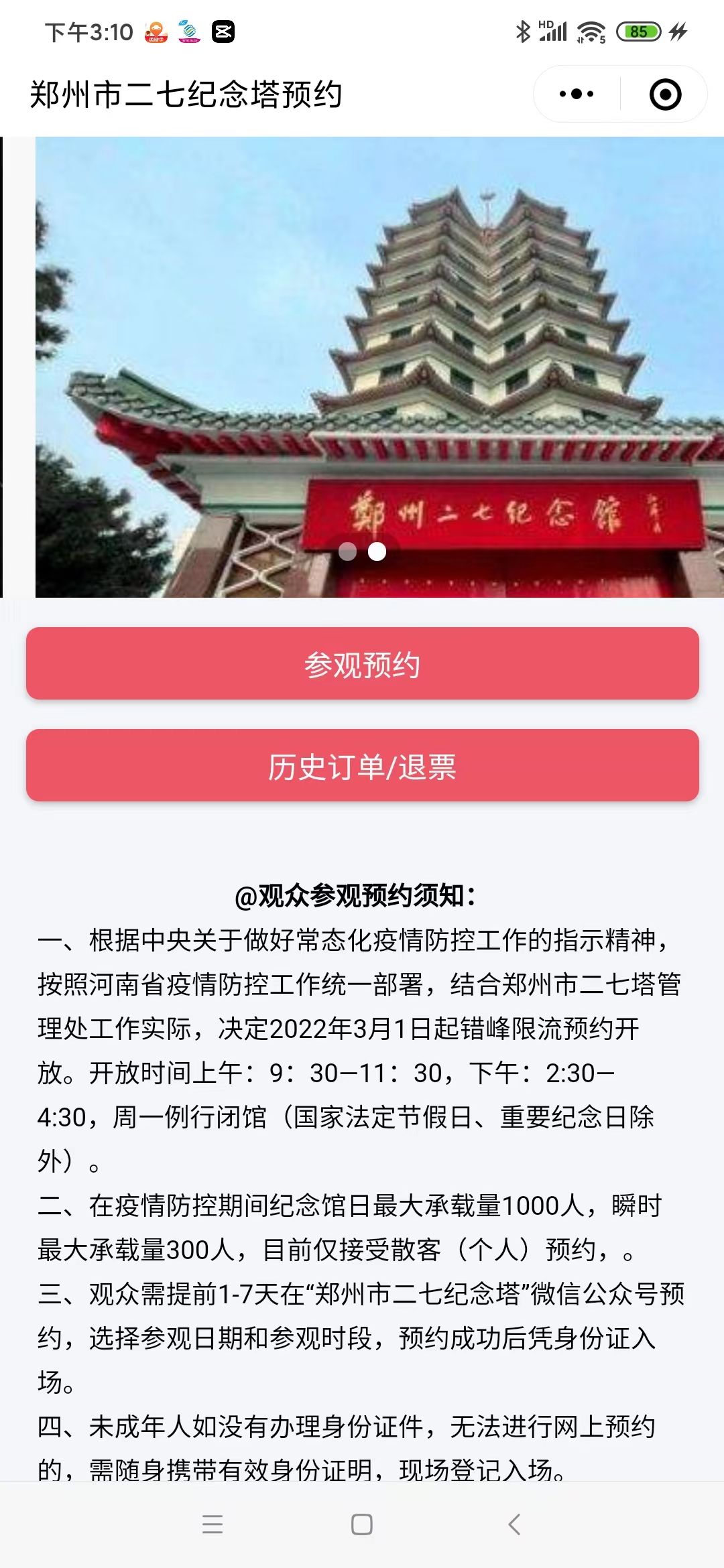Close the mini program with the circle icon
The height and width of the screenshot is (1568, 724).
click(665, 94)
